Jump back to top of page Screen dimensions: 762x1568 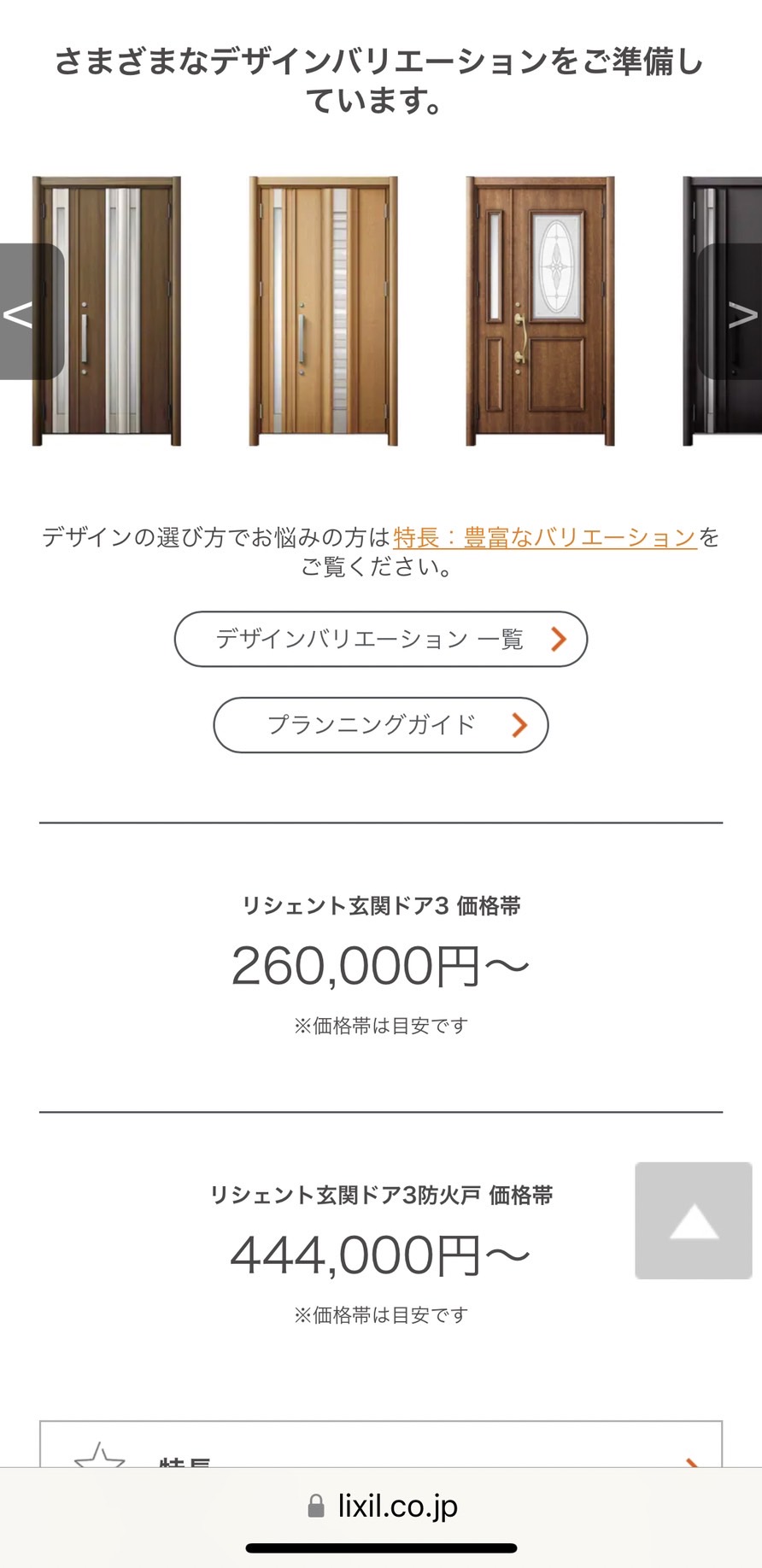(694, 1220)
